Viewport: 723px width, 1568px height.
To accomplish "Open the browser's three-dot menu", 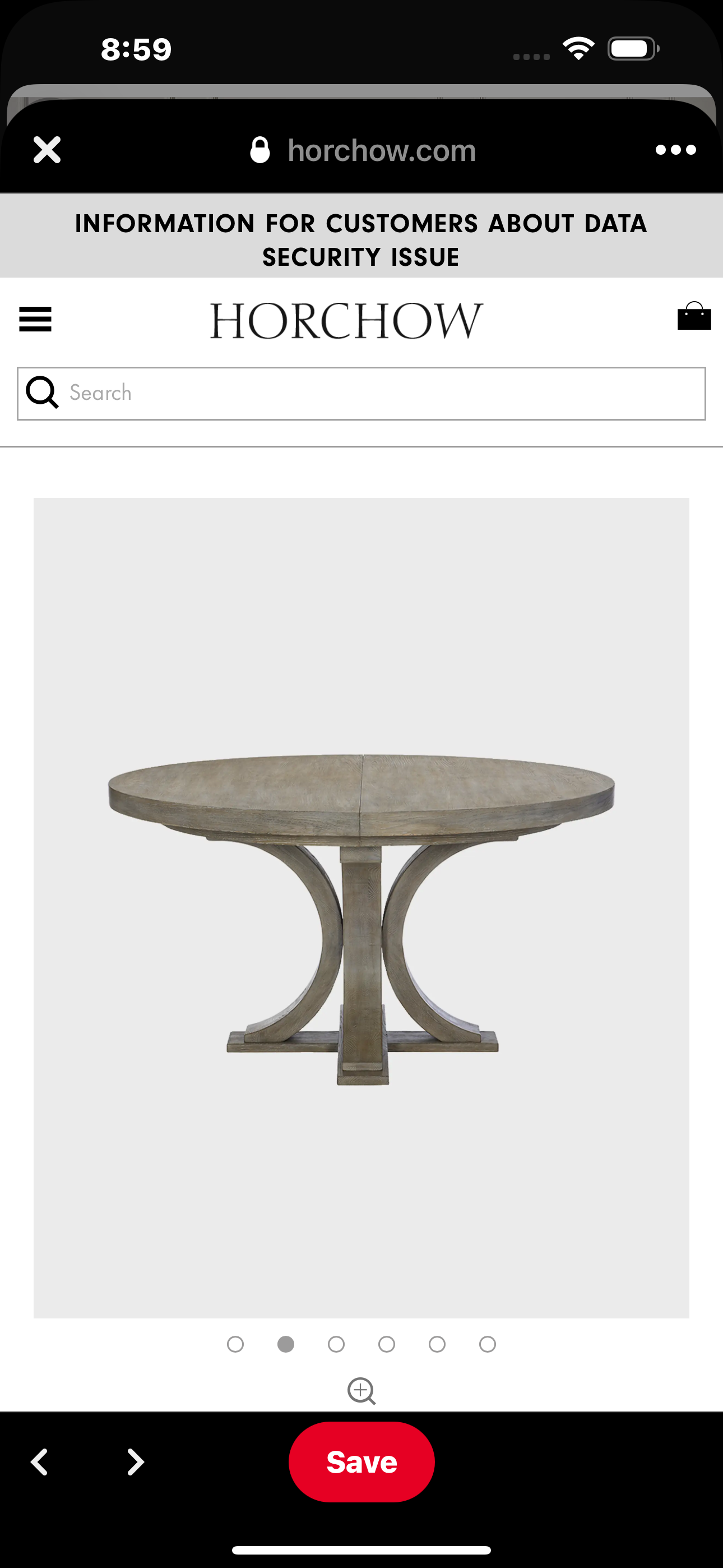I will pyautogui.click(x=675, y=150).
